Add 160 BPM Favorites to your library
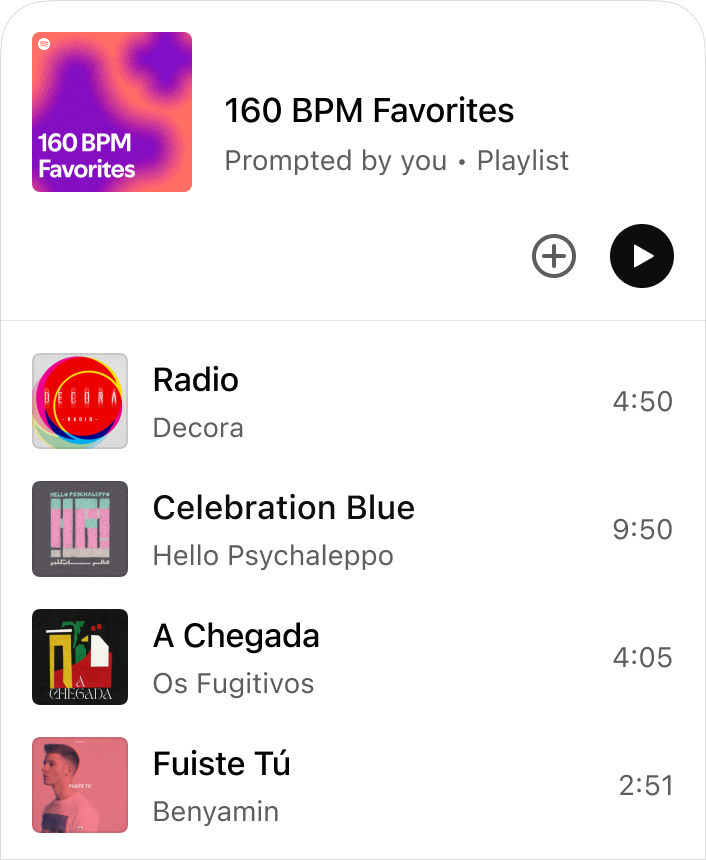Image resolution: width=706 pixels, height=860 pixels. 554,257
